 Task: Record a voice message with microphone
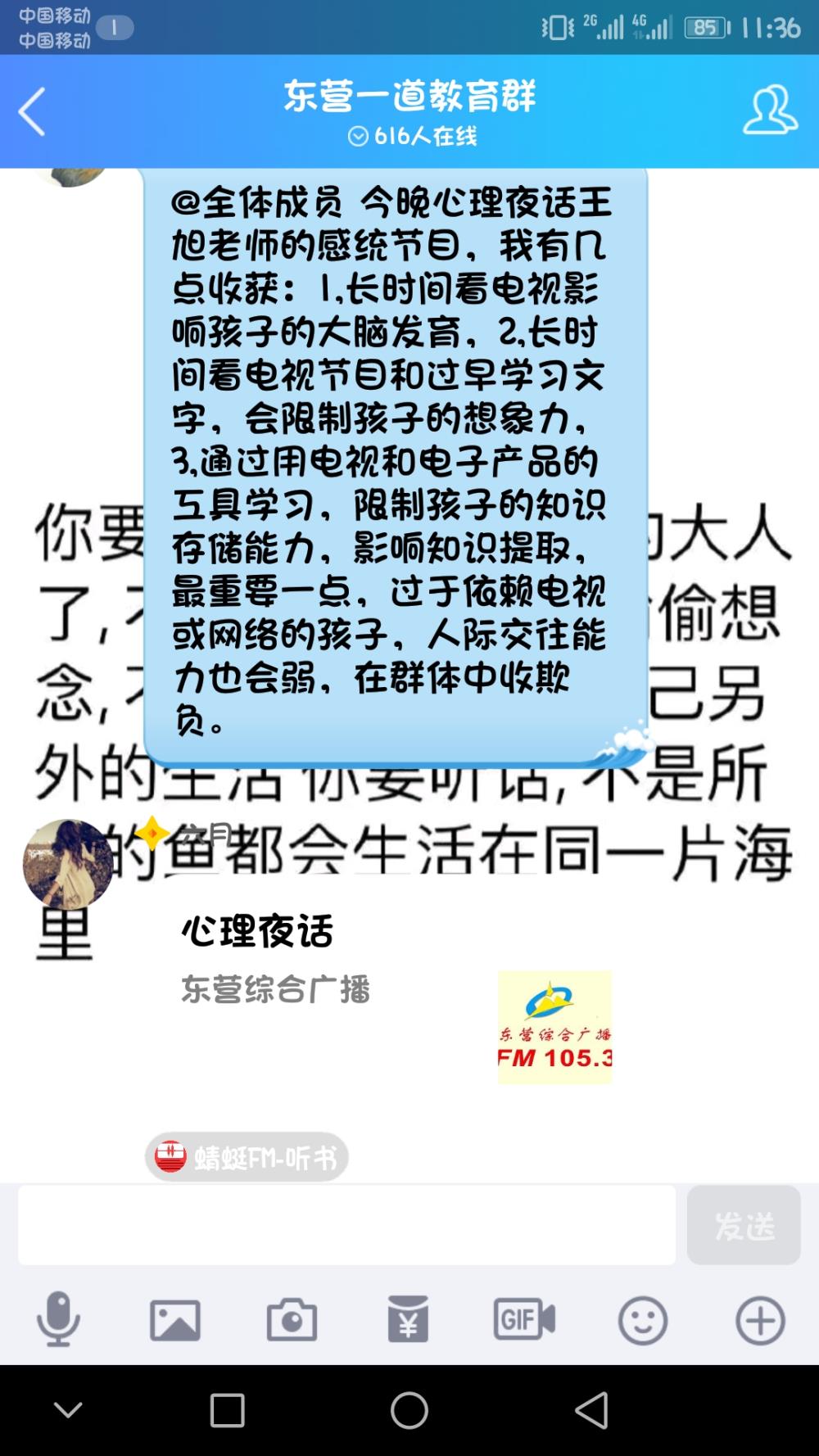58,1319
